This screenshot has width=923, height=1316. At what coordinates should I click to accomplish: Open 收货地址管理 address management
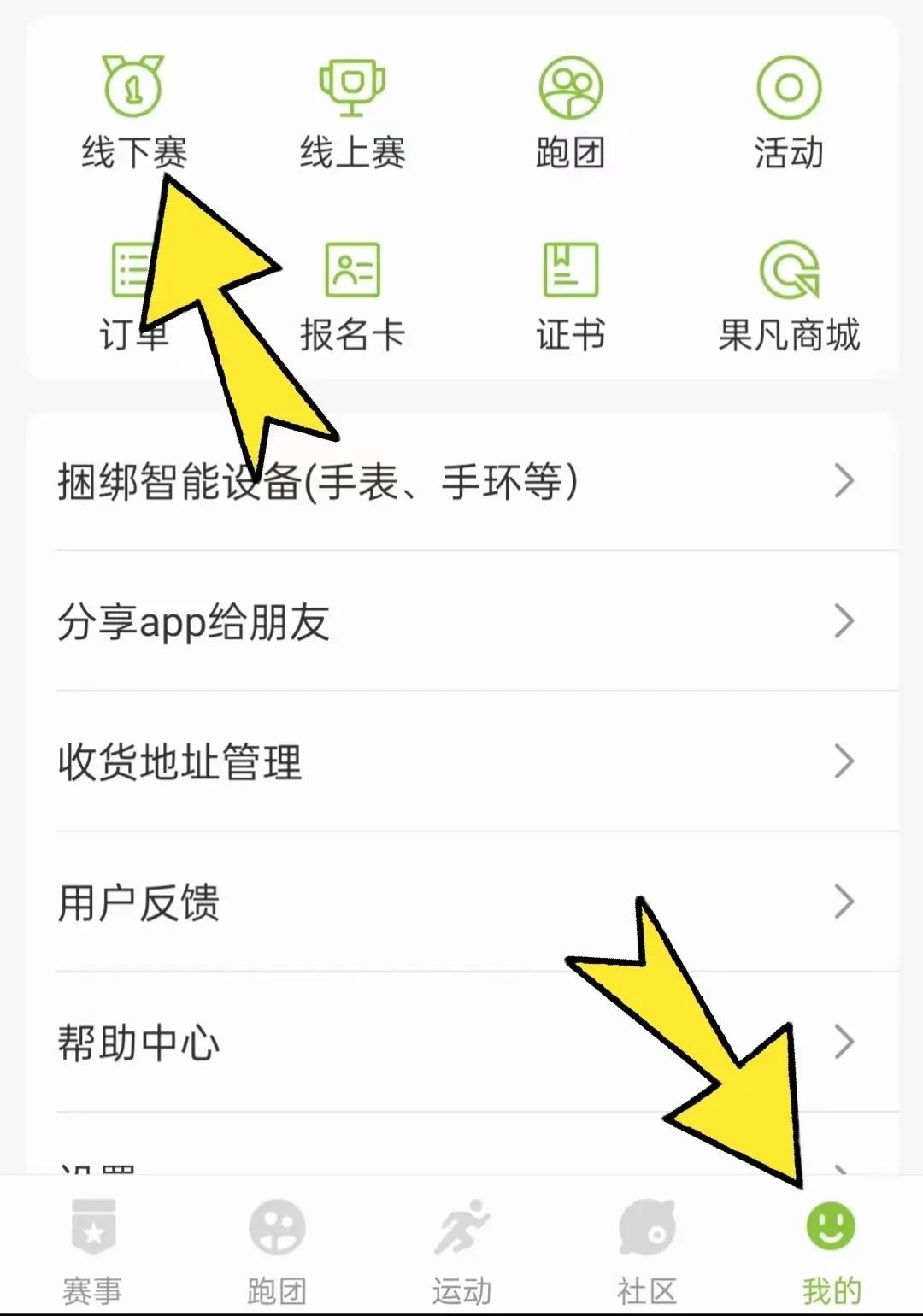(x=461, y=761)
